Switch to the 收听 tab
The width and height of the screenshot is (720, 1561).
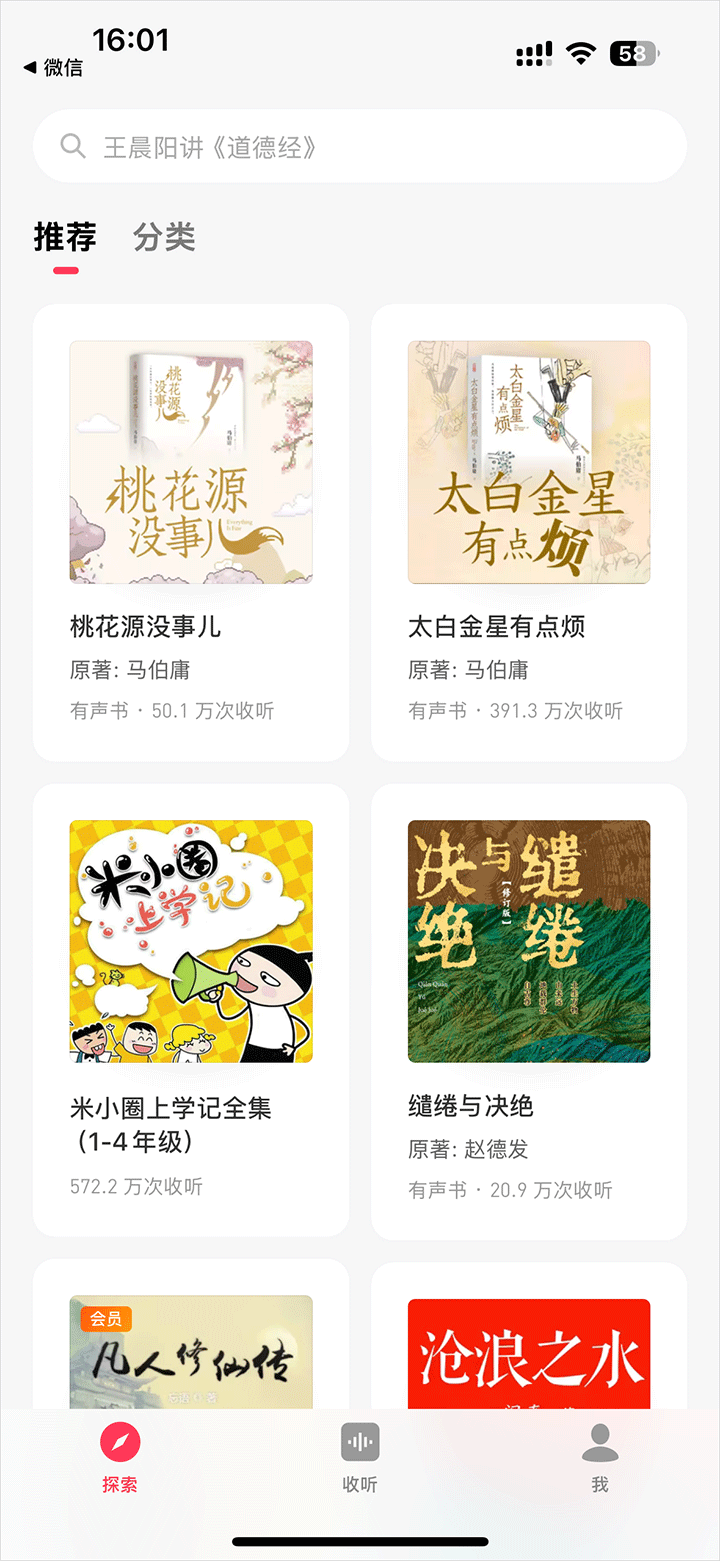tap(360, 1459)
